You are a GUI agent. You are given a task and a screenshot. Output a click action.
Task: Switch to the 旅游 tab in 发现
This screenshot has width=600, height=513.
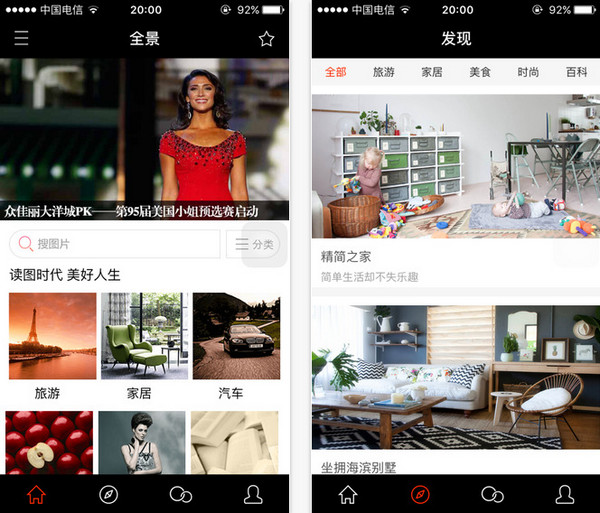pos(384,72)
